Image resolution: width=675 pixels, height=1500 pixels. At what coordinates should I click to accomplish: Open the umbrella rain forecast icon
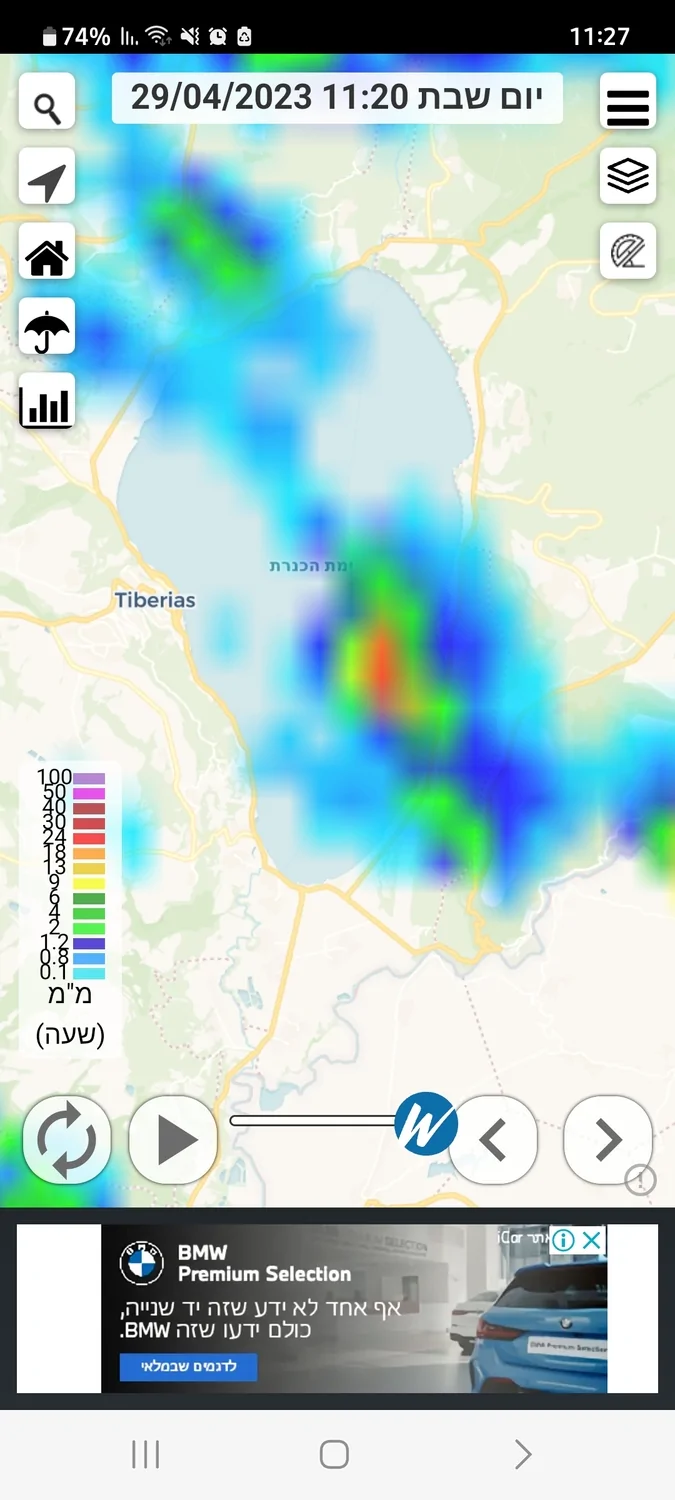47,326
